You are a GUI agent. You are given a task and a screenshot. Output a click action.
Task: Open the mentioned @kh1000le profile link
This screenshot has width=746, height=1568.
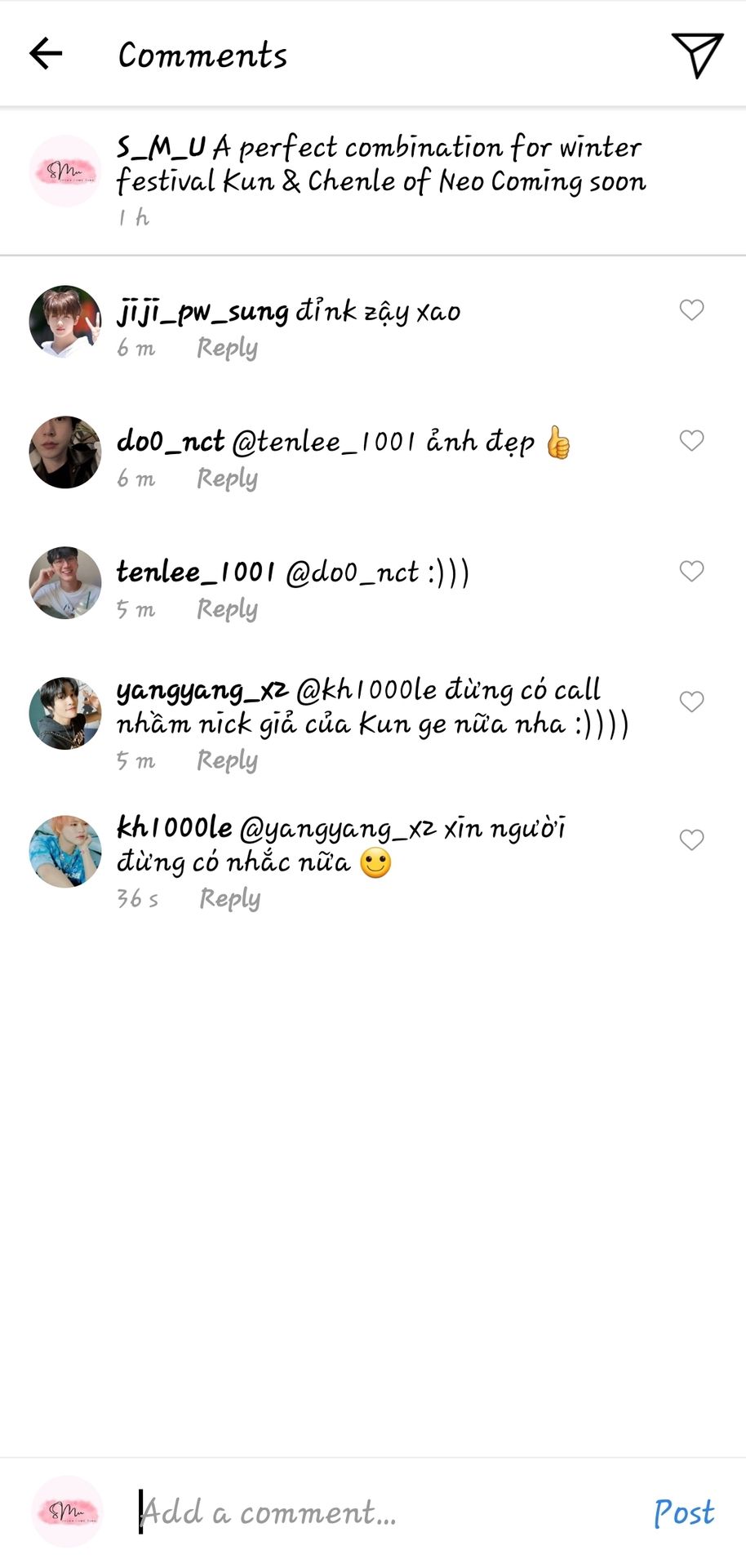(366, 690)
